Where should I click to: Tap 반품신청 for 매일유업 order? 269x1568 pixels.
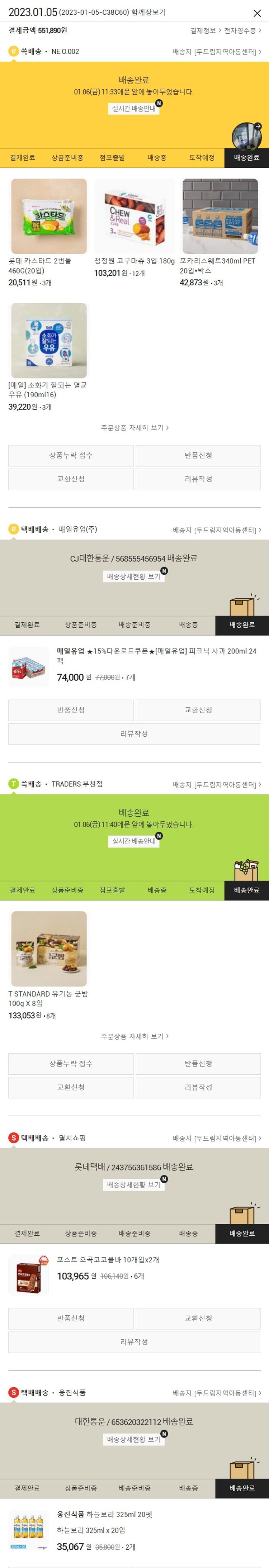71,710
